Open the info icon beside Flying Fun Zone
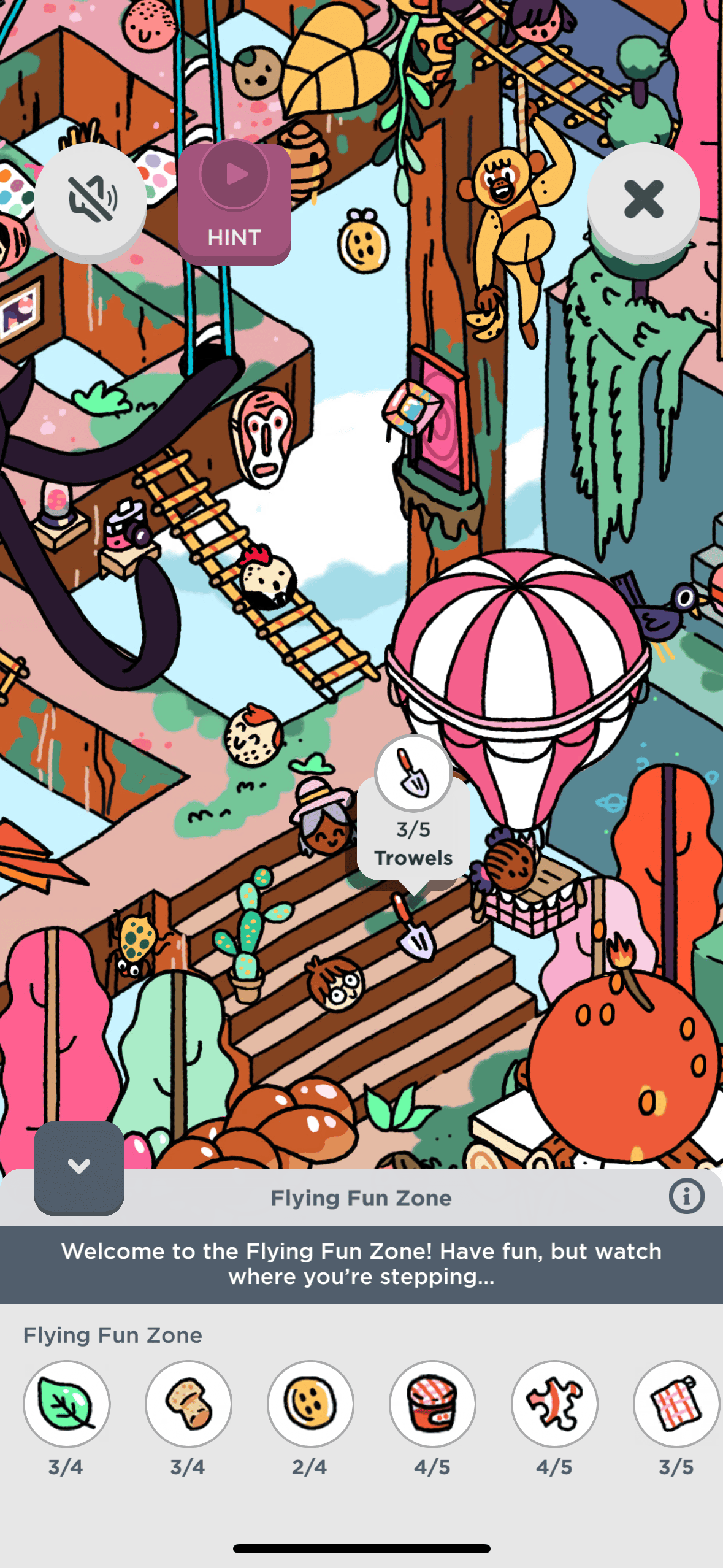 tap(686, 1196)
